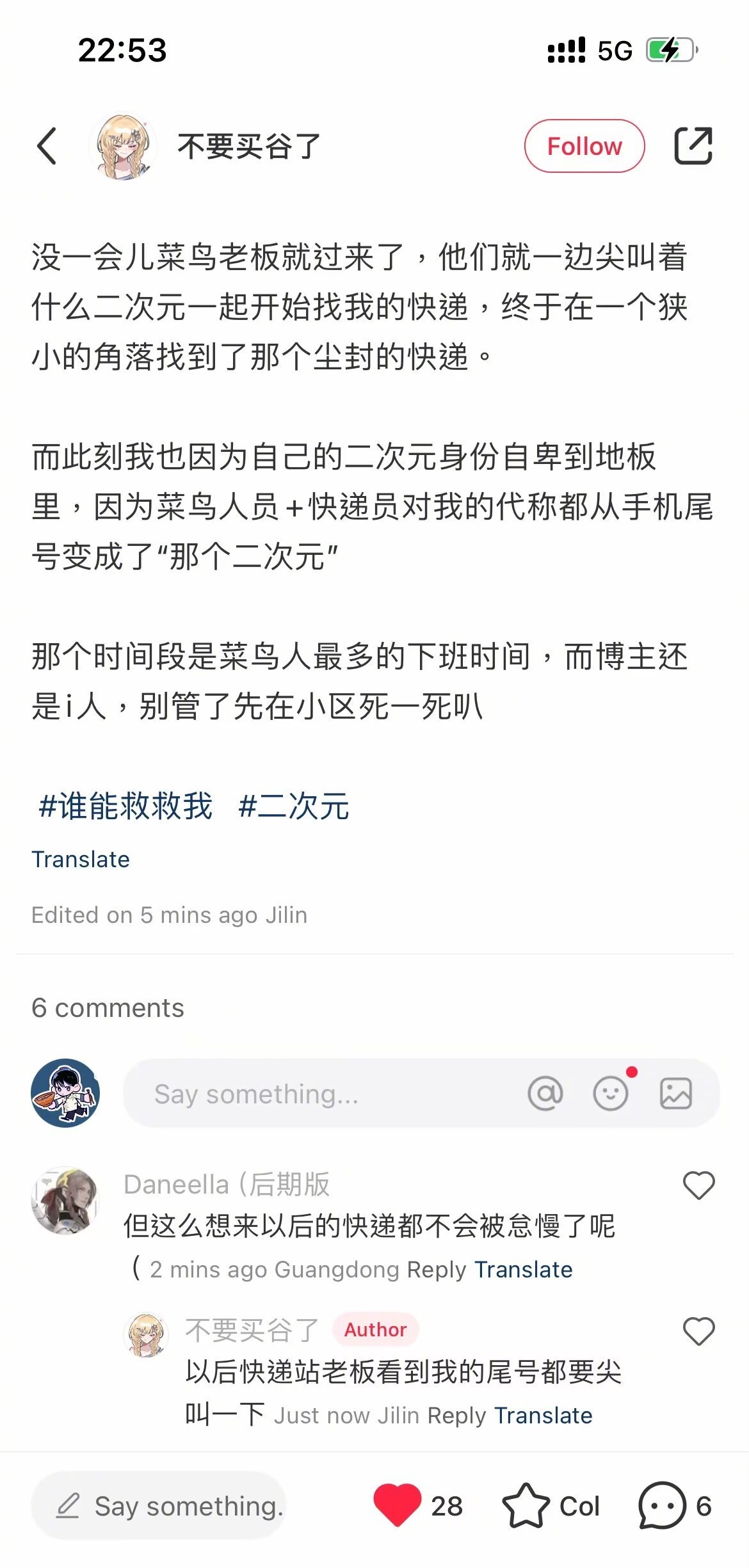The height and width of the screenshot is (1568, 749).
Task: Reply to the author's comment from Jilin
Action: tap(456, 1416)
